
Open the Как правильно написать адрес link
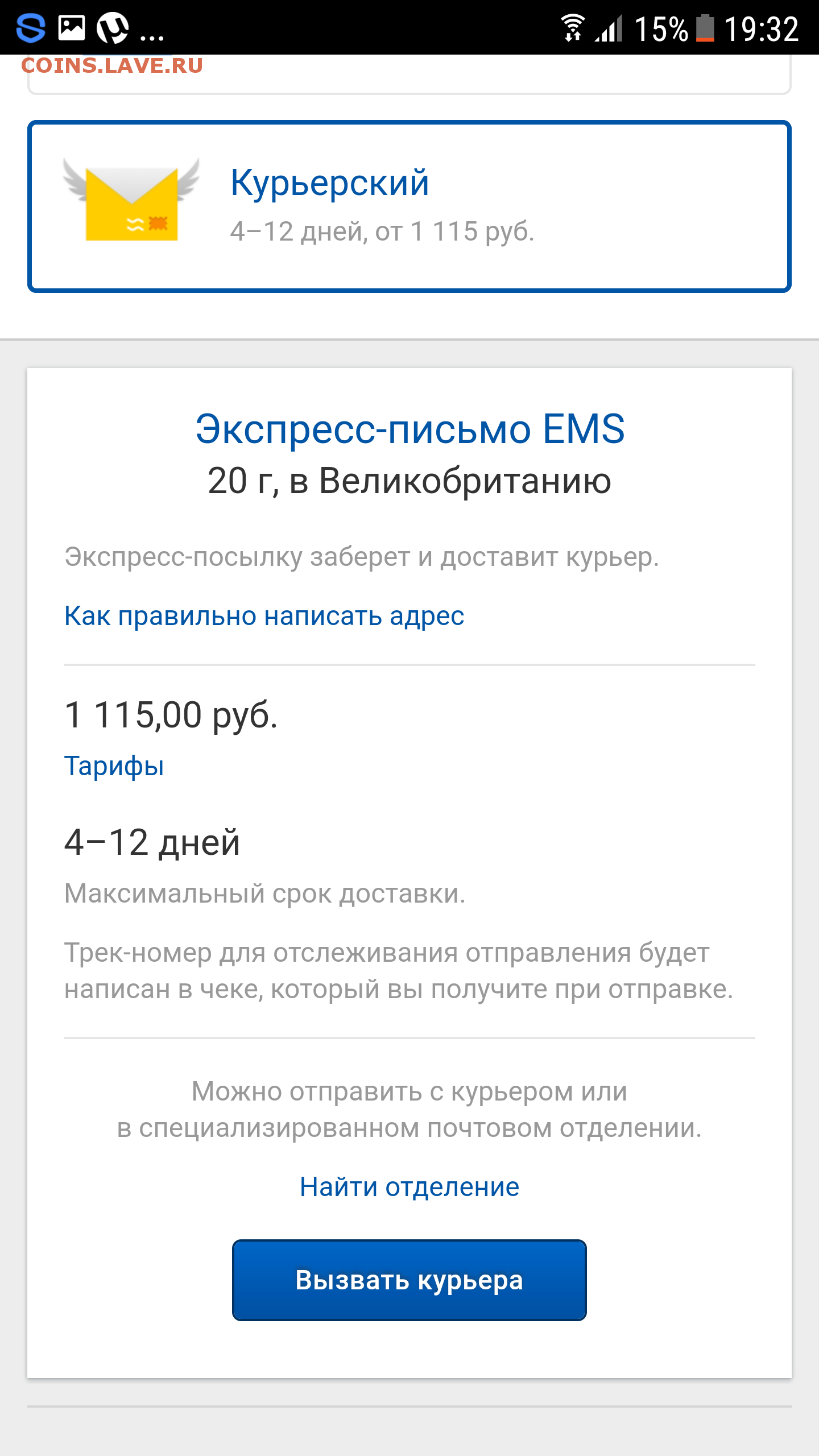(x=264, y=616)
